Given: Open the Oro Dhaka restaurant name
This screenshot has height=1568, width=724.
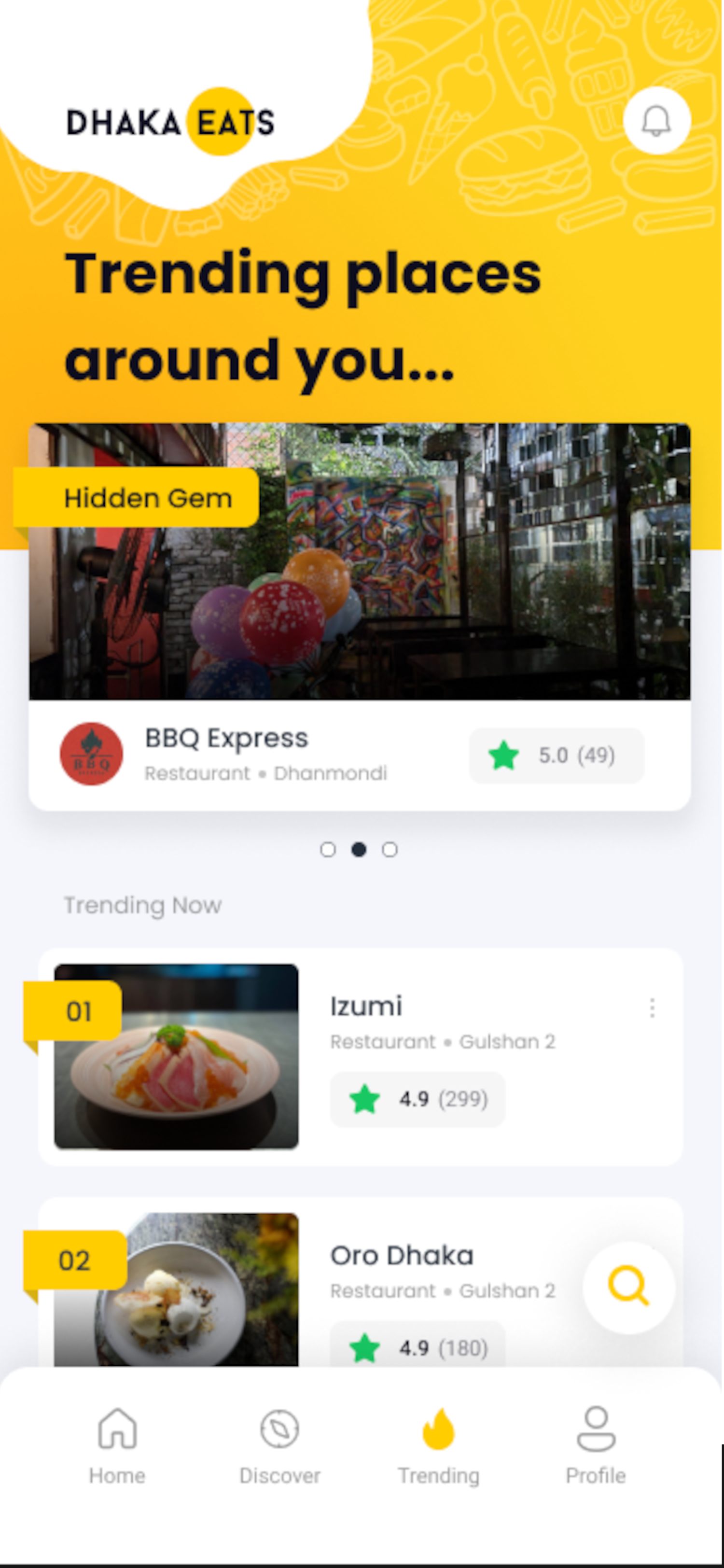Looking at the screenshot, I should coord(402,1255).
